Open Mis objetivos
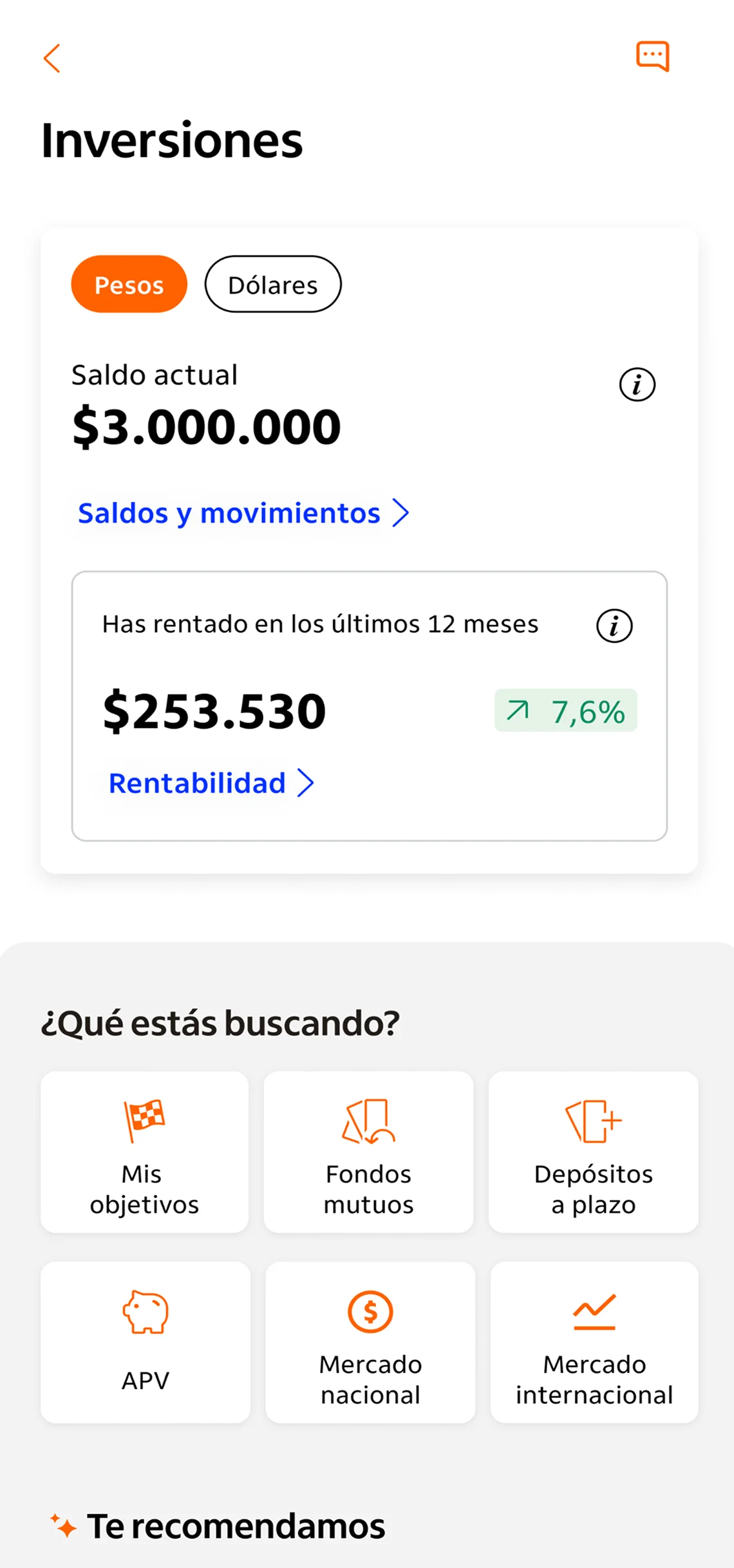Image resolution: width=734 pixels, height=1568 pixels. pos(144,1152)
